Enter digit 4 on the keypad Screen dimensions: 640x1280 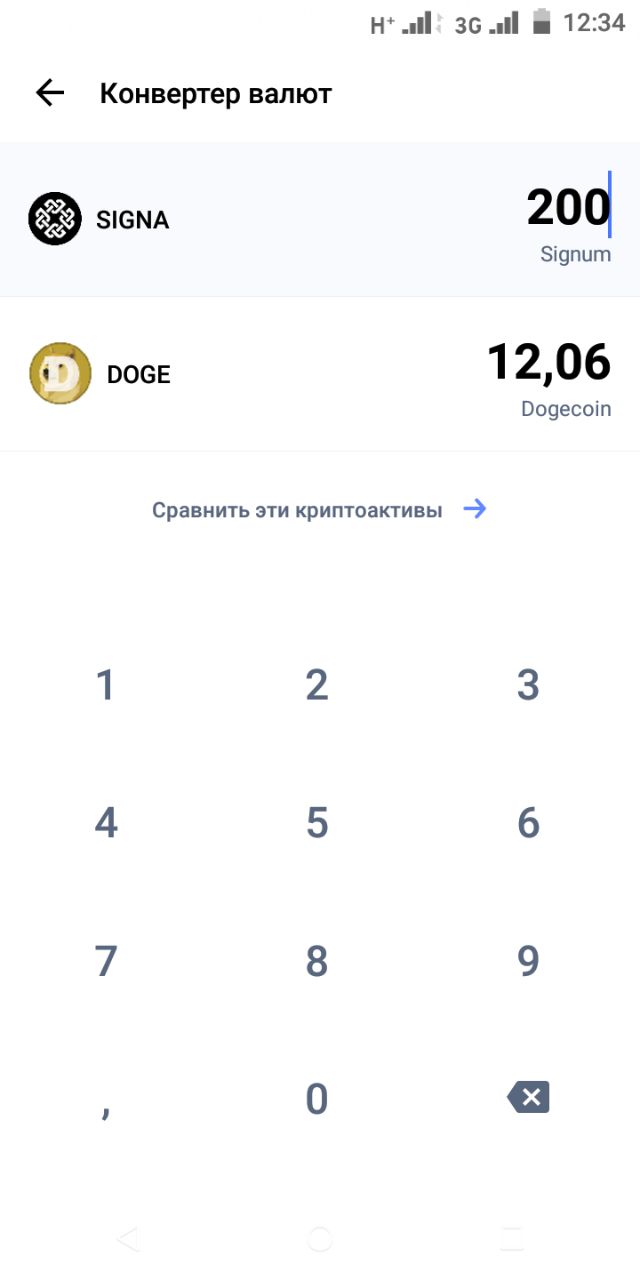(105, 824)
